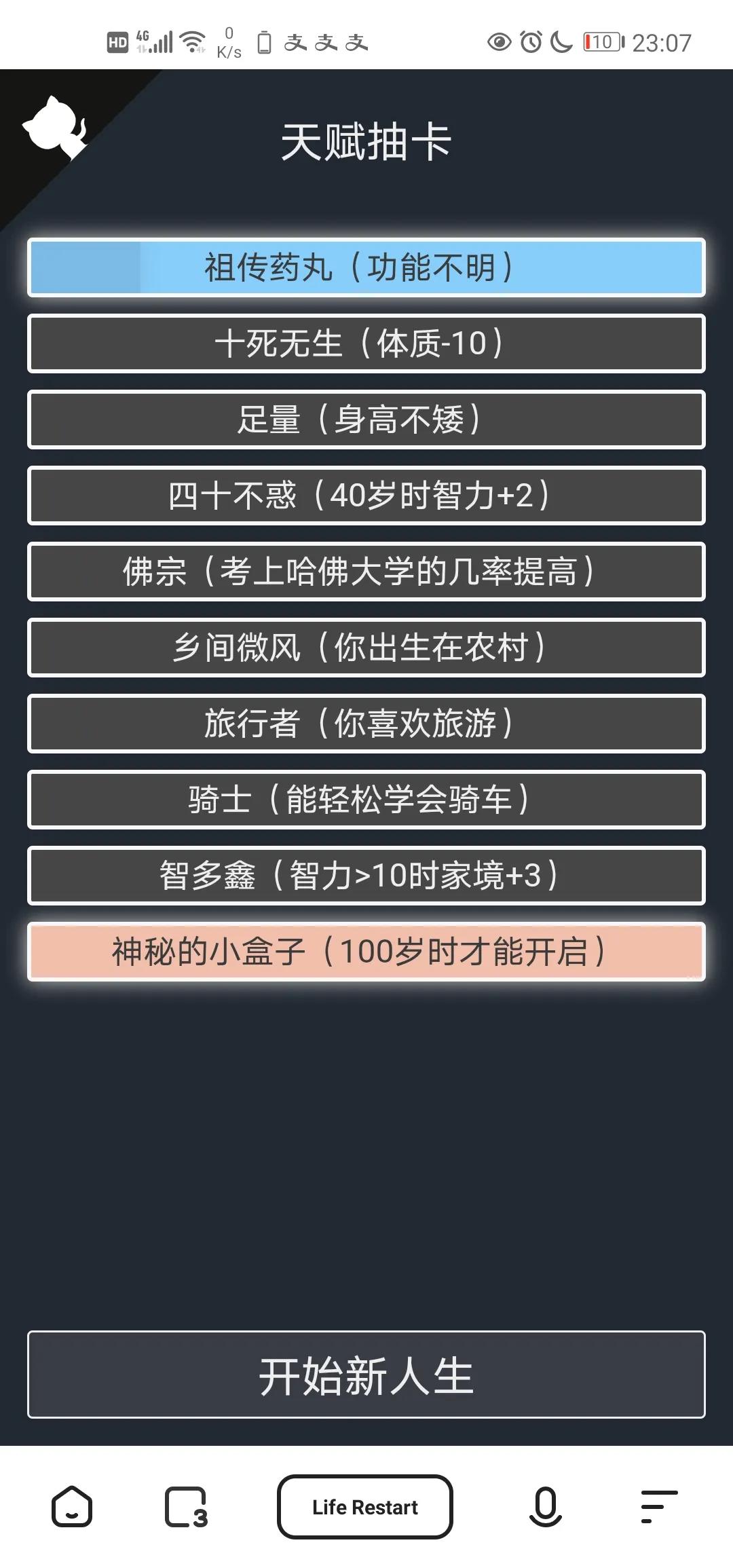Tap the 开始新人生 button
The height and width of the screenshot is (1568, 733).
tap(366, 1375)
